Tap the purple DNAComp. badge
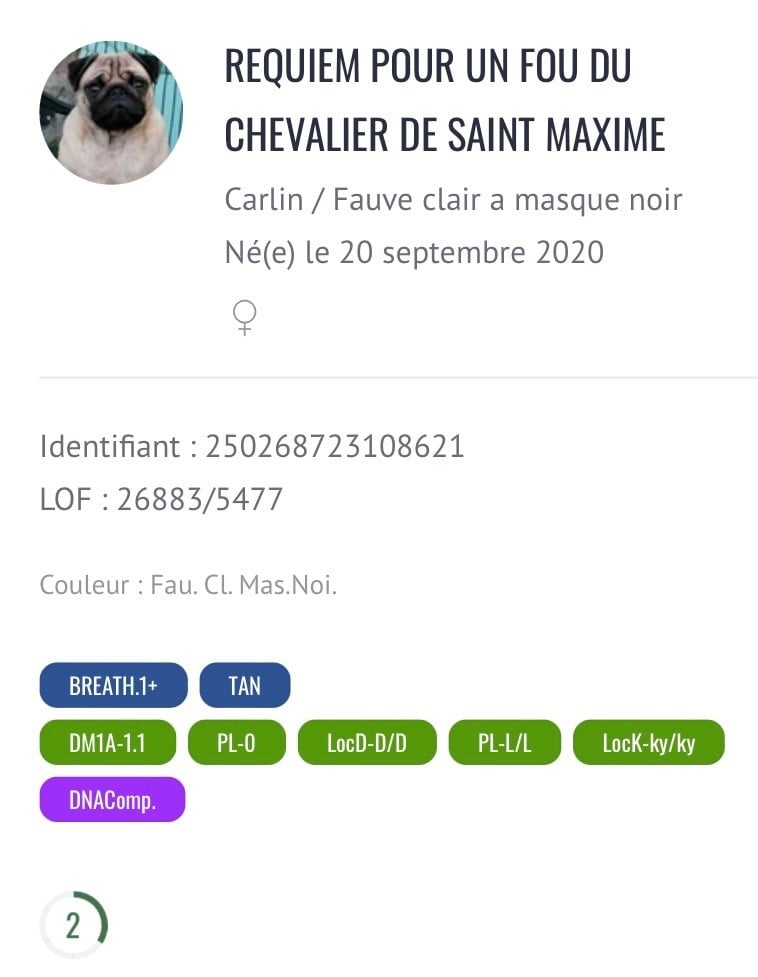The width and height of the screenshot is (758, 977). click(112, 800)
